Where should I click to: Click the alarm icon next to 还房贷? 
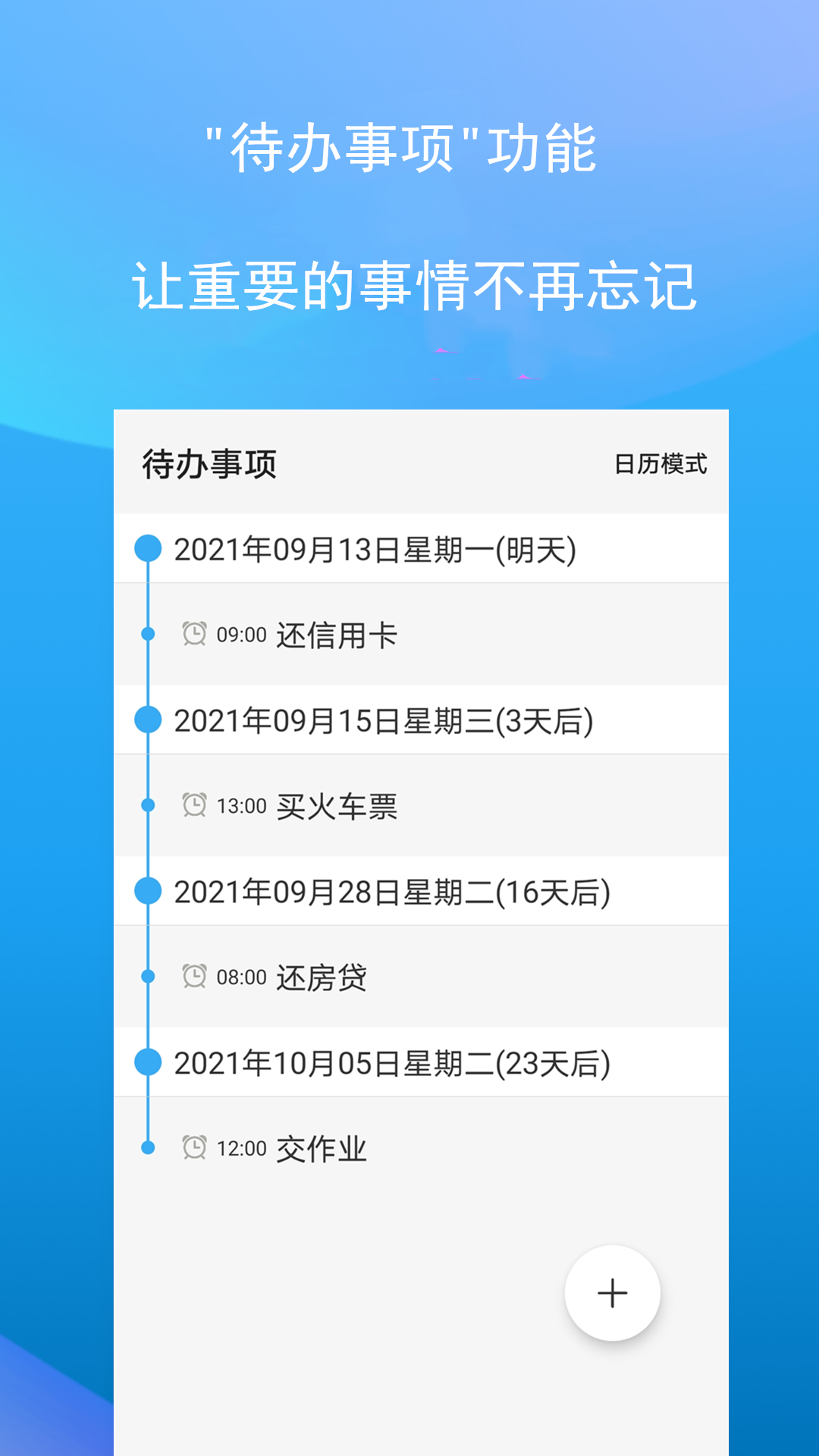(195, 976)
